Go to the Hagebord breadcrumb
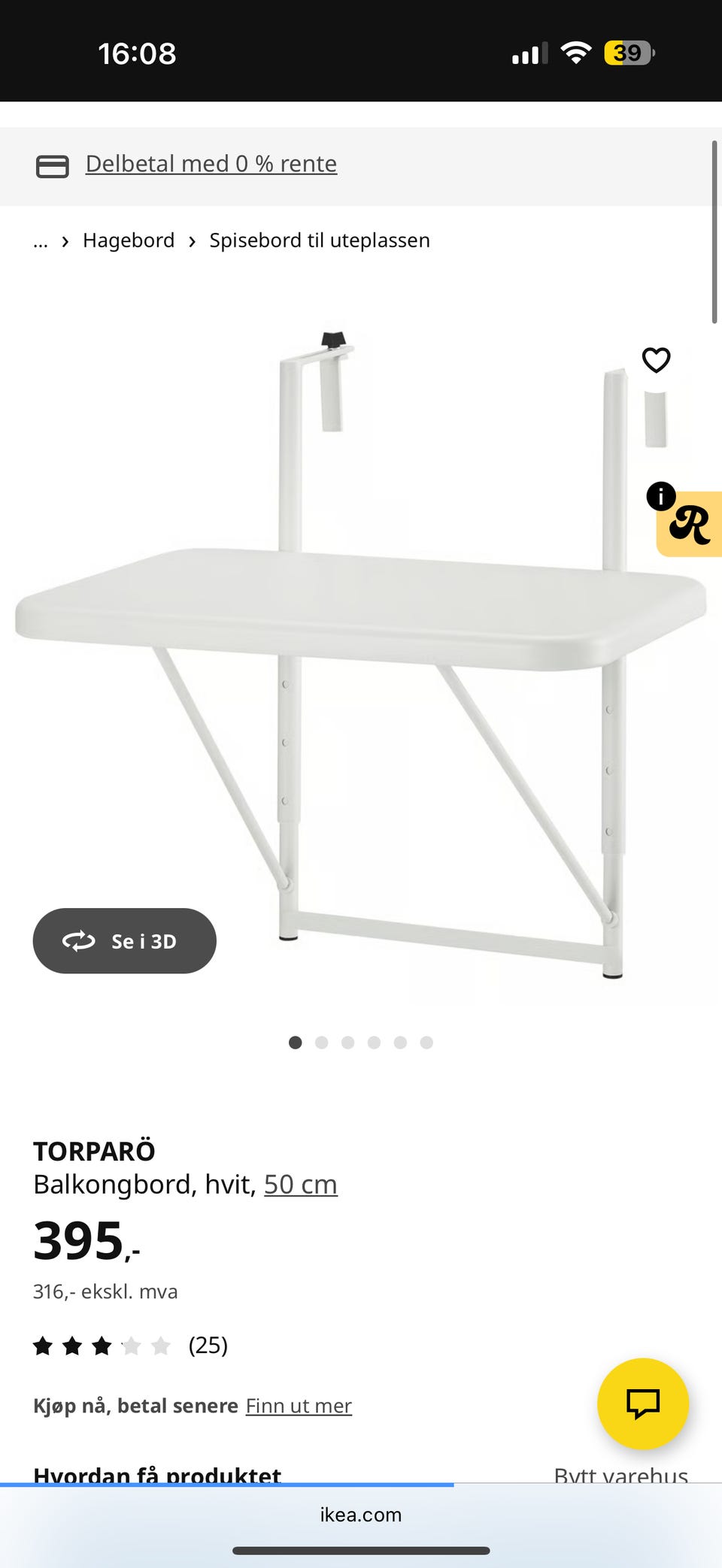The width and height of the screenshot is (722, 1568). [129, 241]
